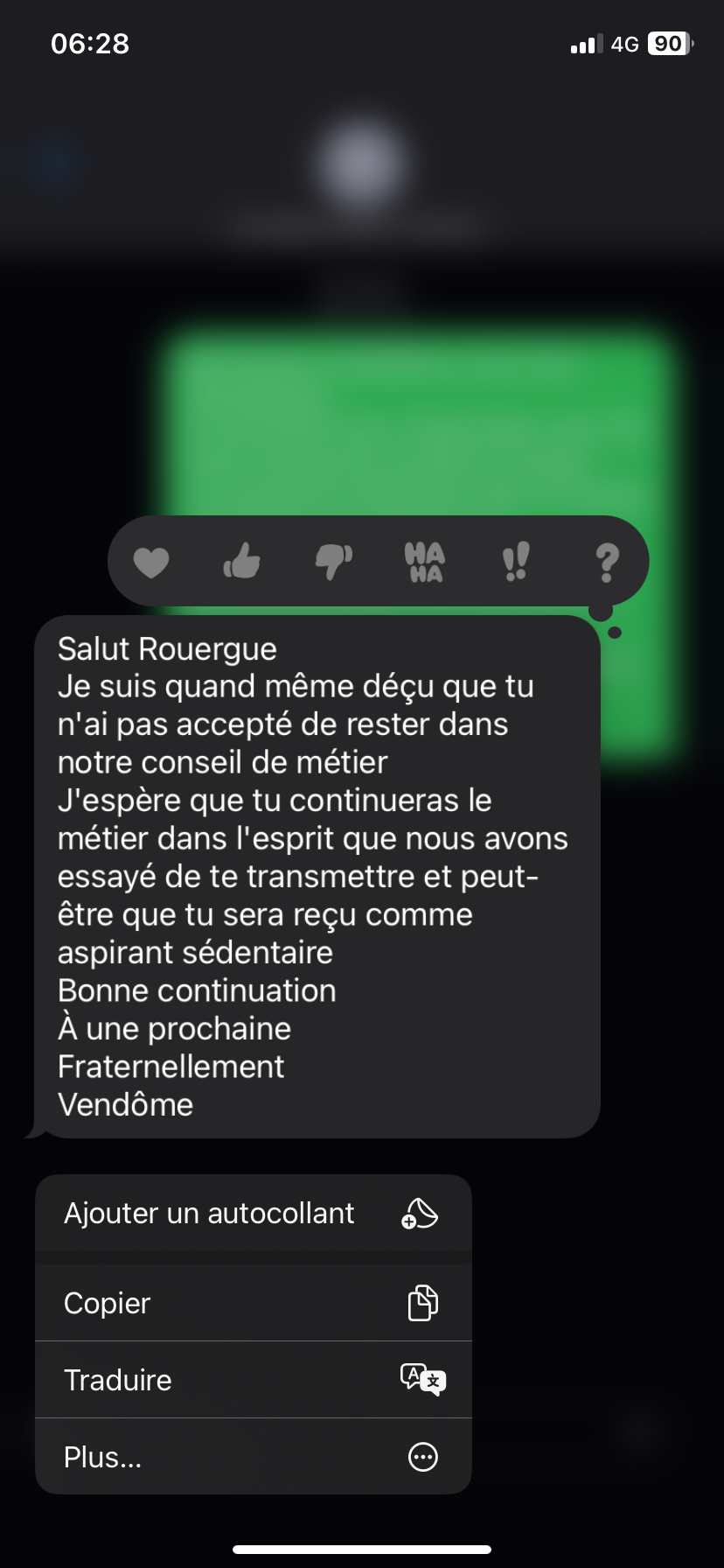Select Ajouter un autocollant
Screen dimensions: 724x1568
(254, 1214)
